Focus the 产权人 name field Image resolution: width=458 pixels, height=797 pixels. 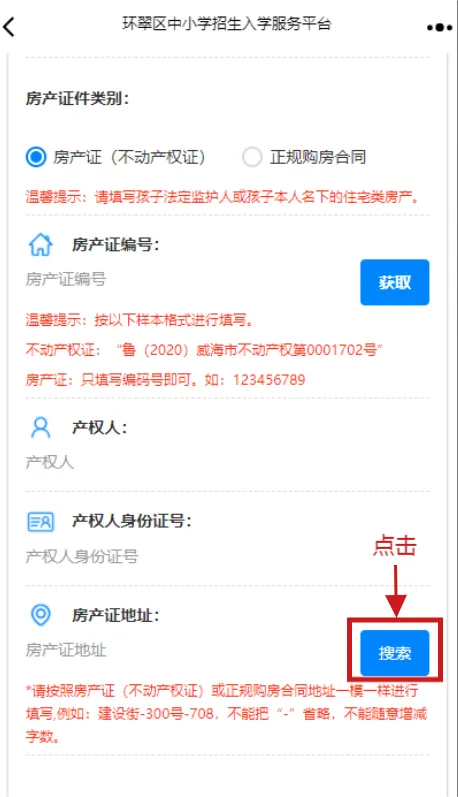(227, 462)
